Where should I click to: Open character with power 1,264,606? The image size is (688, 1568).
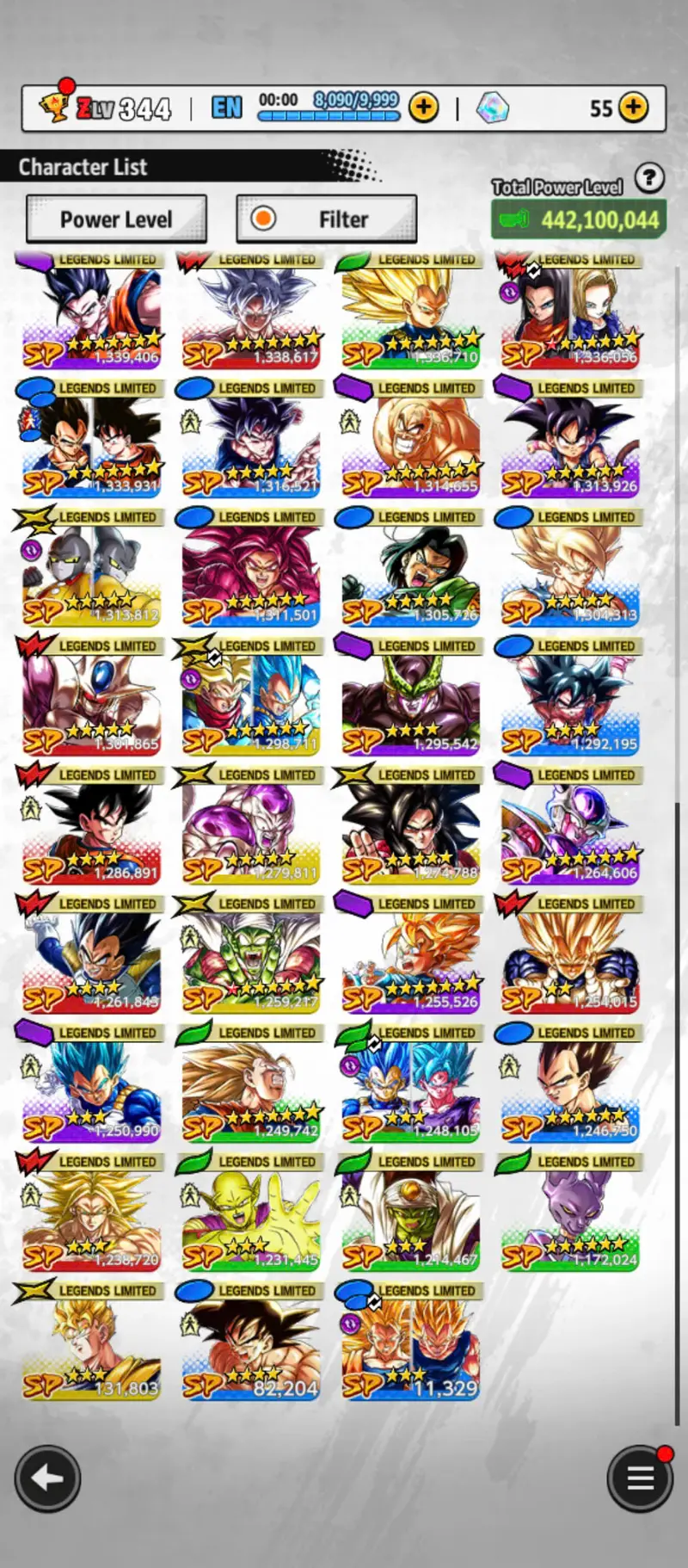[570, 830]
